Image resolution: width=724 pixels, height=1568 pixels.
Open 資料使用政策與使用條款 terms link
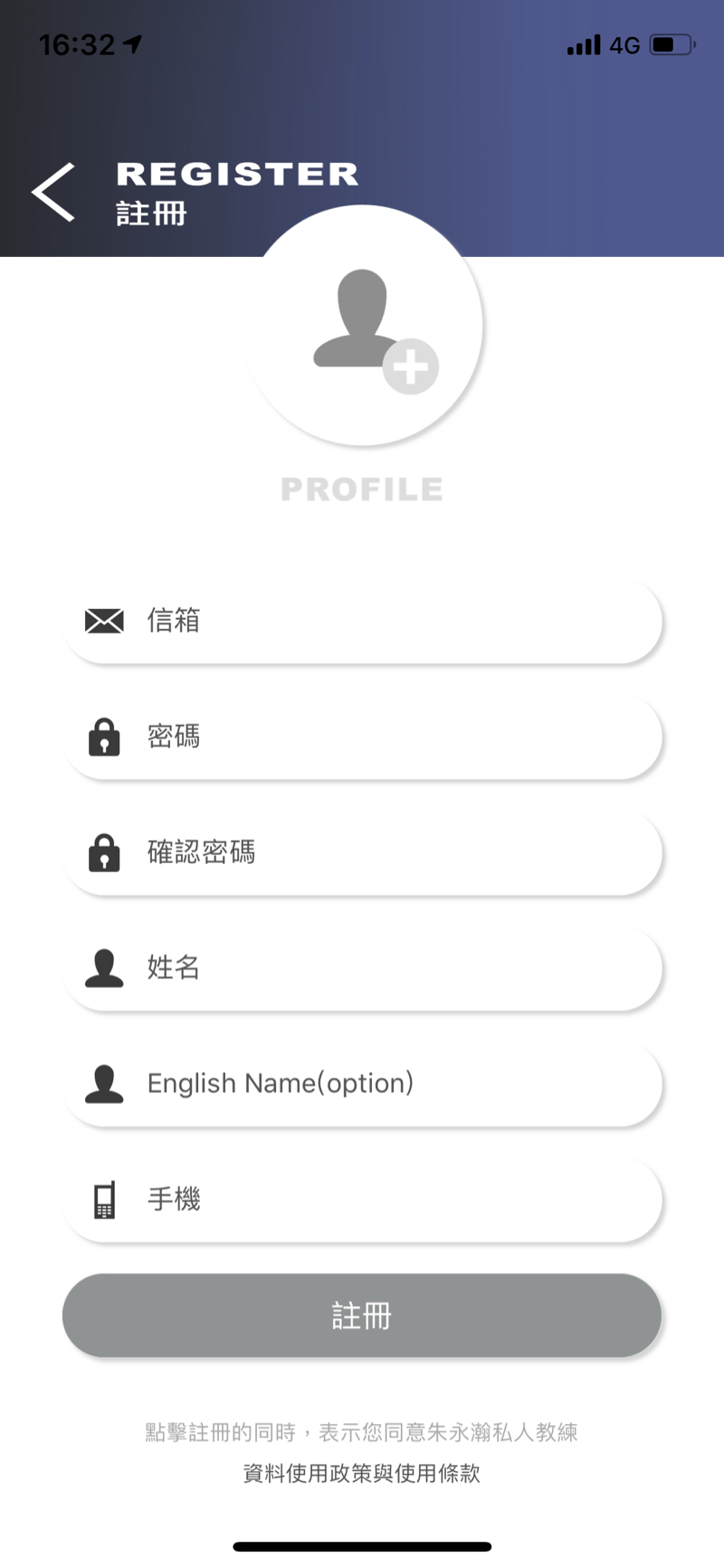pyautogui.click(x=362, y=1474)
